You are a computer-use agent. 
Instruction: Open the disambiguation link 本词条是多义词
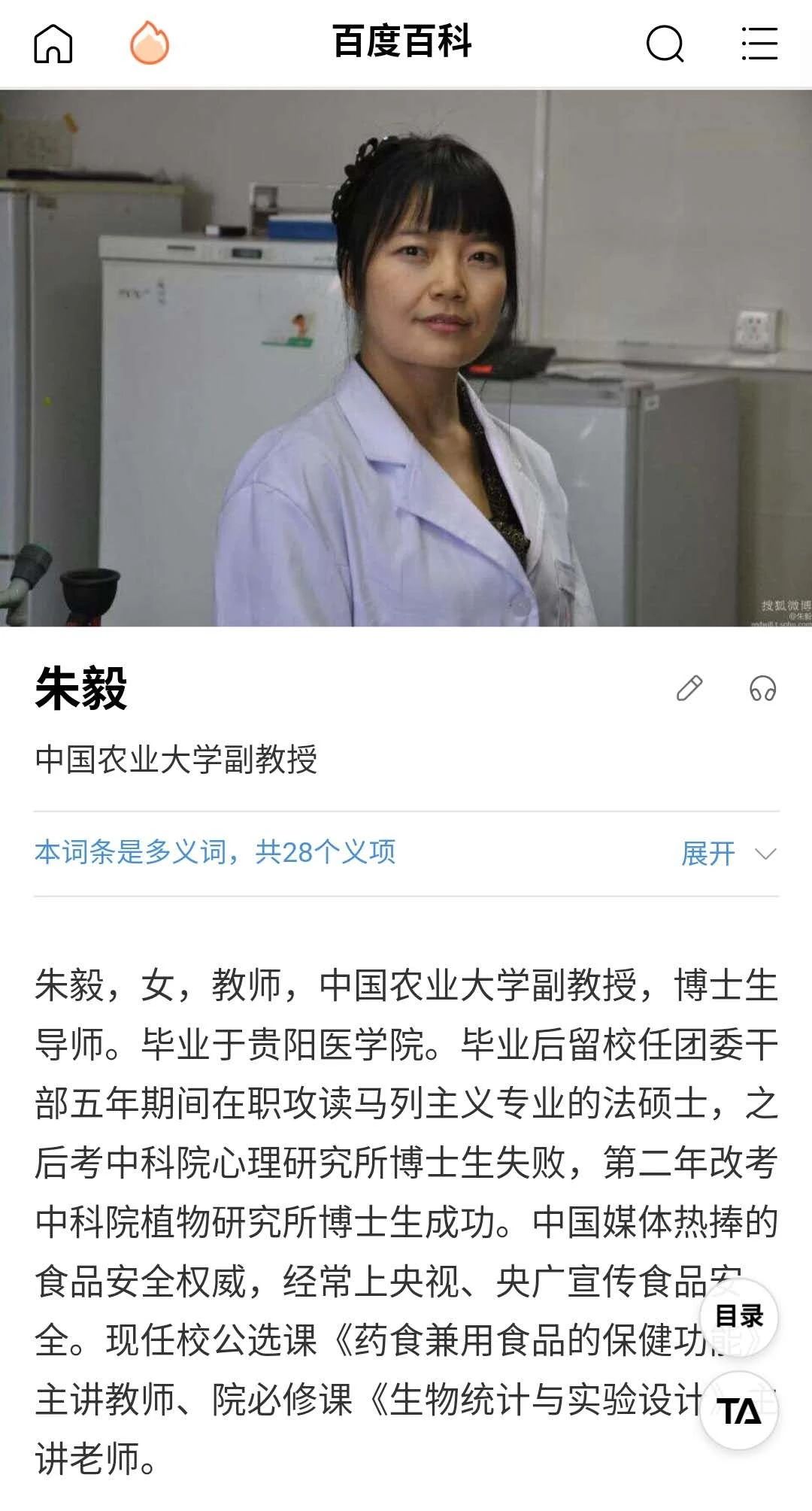pos(215,853)
